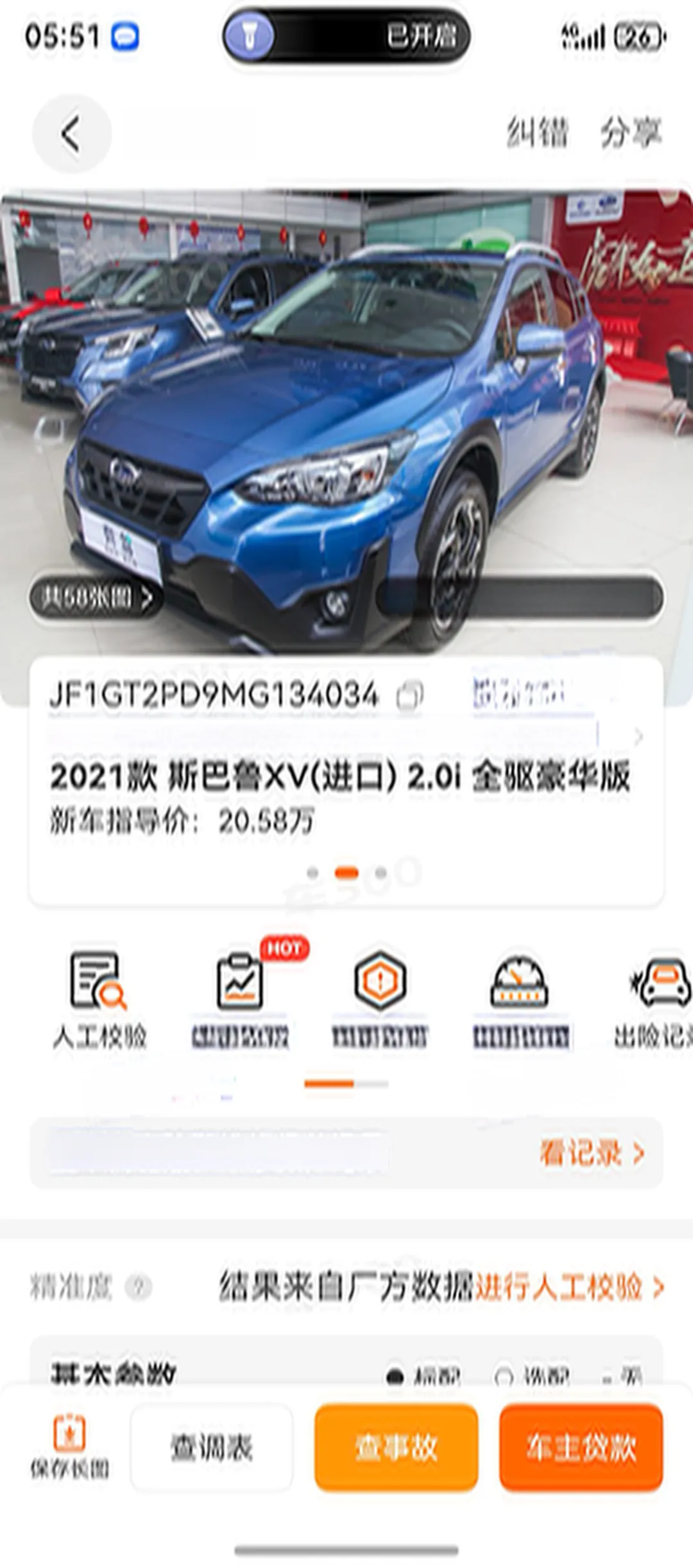Tap the 车主贷款 owner loan button
This screenshot has width=693, height=1568.
pyautogui.click(x=581, y=1448)
